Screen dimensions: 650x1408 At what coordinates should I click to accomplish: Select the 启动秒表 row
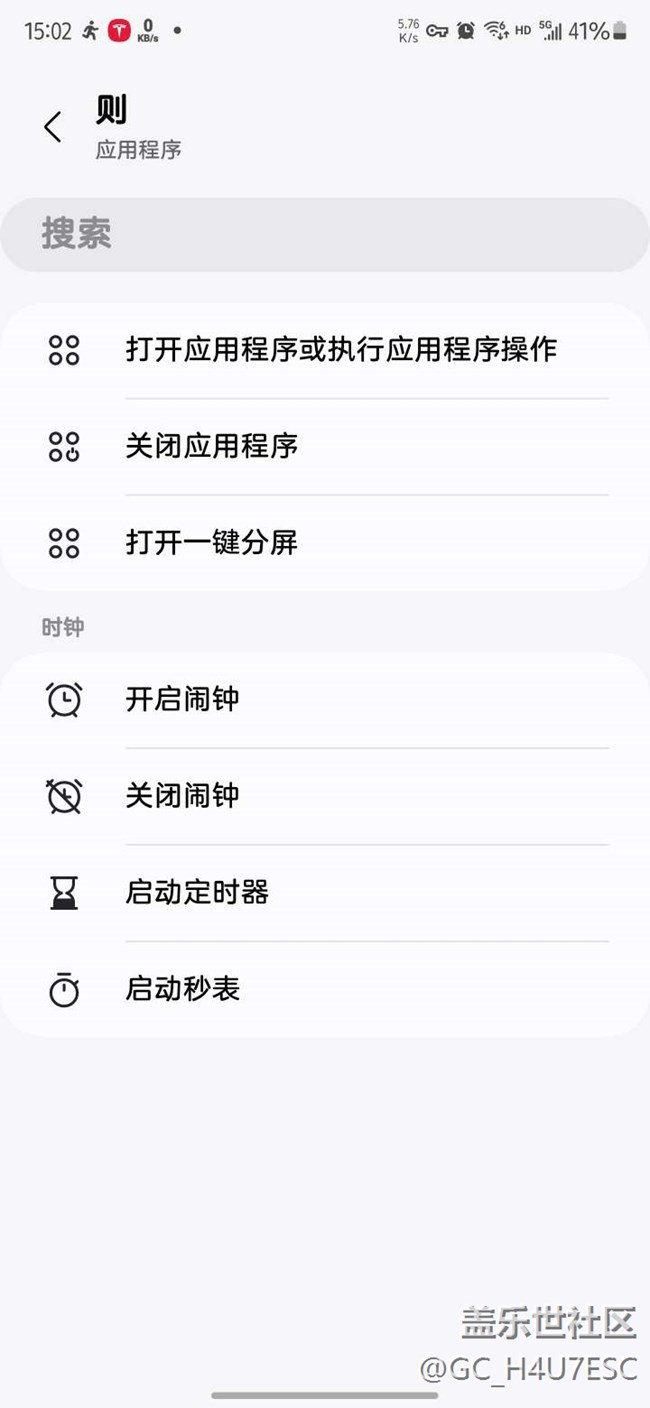[182, 989]
